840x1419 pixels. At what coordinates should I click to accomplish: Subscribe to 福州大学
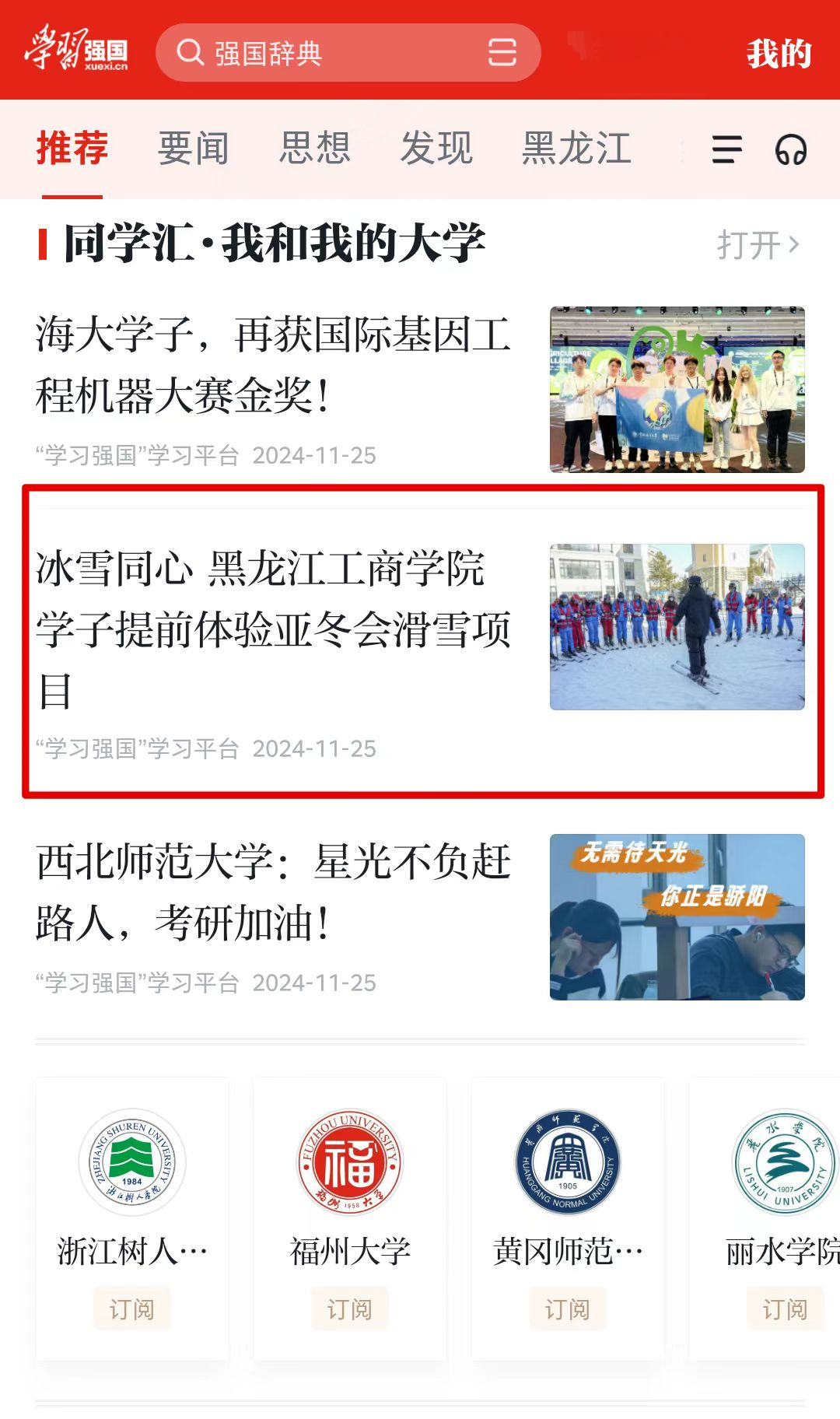coord(349,1309)
